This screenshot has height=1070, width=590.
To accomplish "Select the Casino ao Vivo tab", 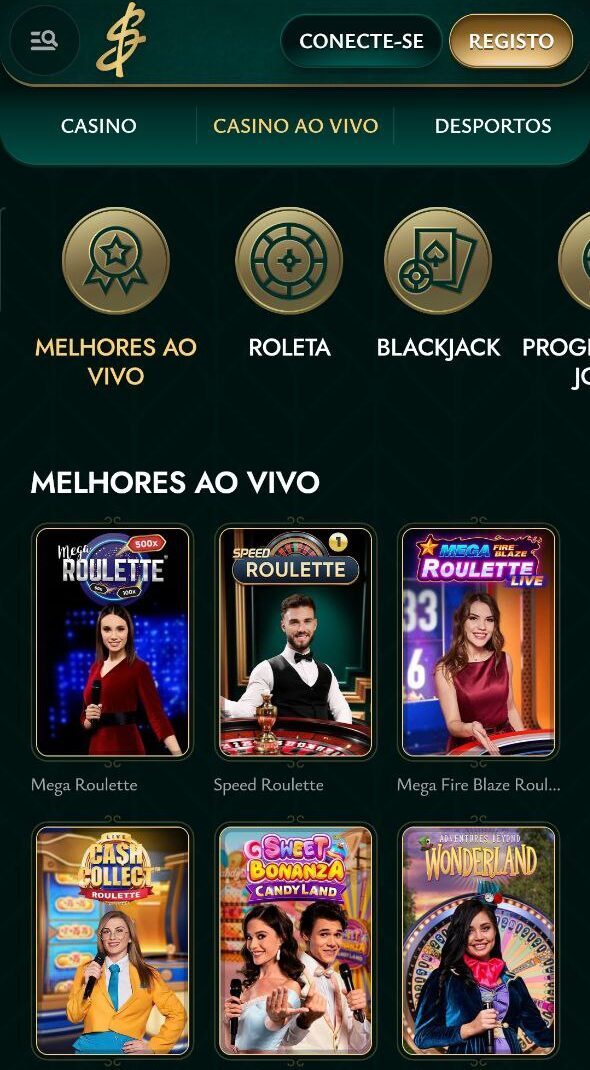I will point(295,126).
